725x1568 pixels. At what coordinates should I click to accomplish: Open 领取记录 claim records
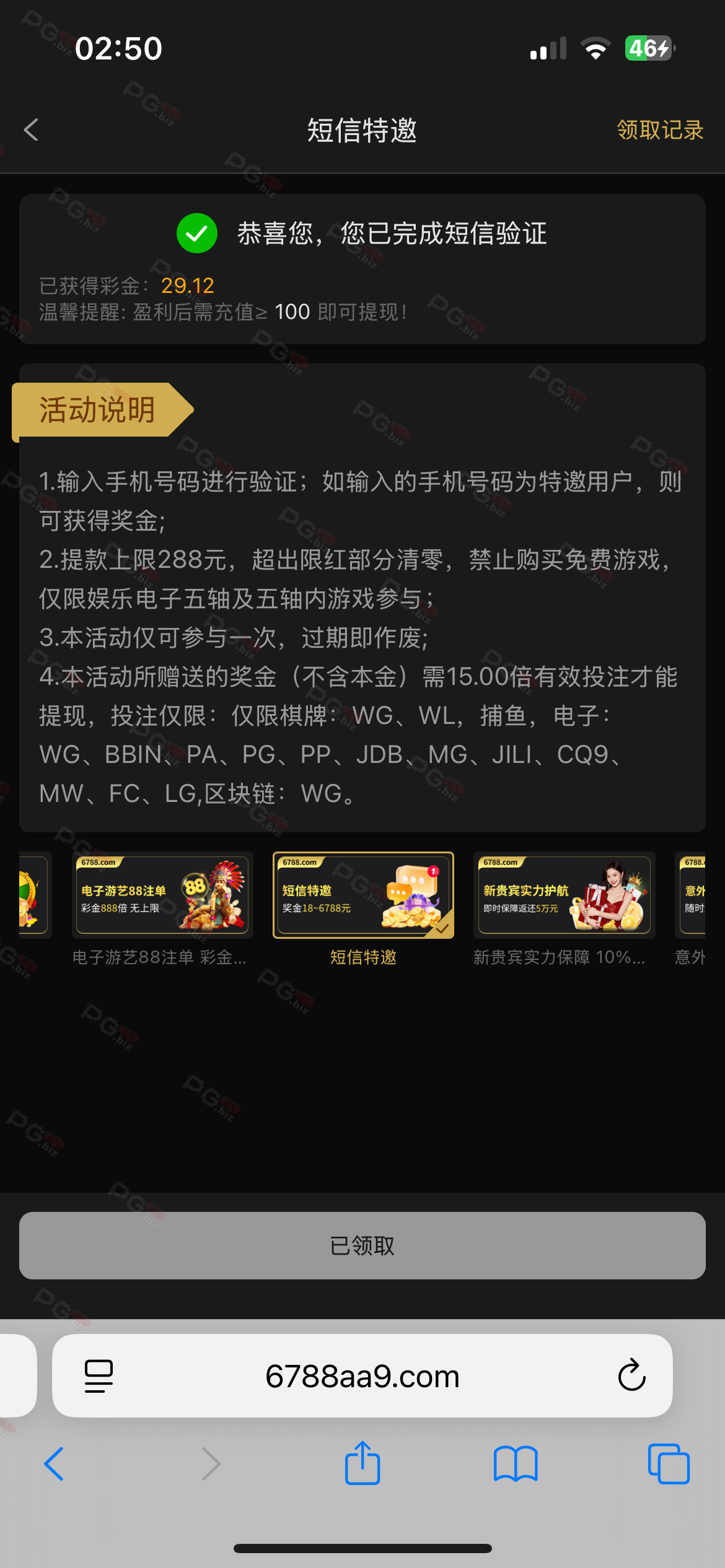click(x=660, y=130)
